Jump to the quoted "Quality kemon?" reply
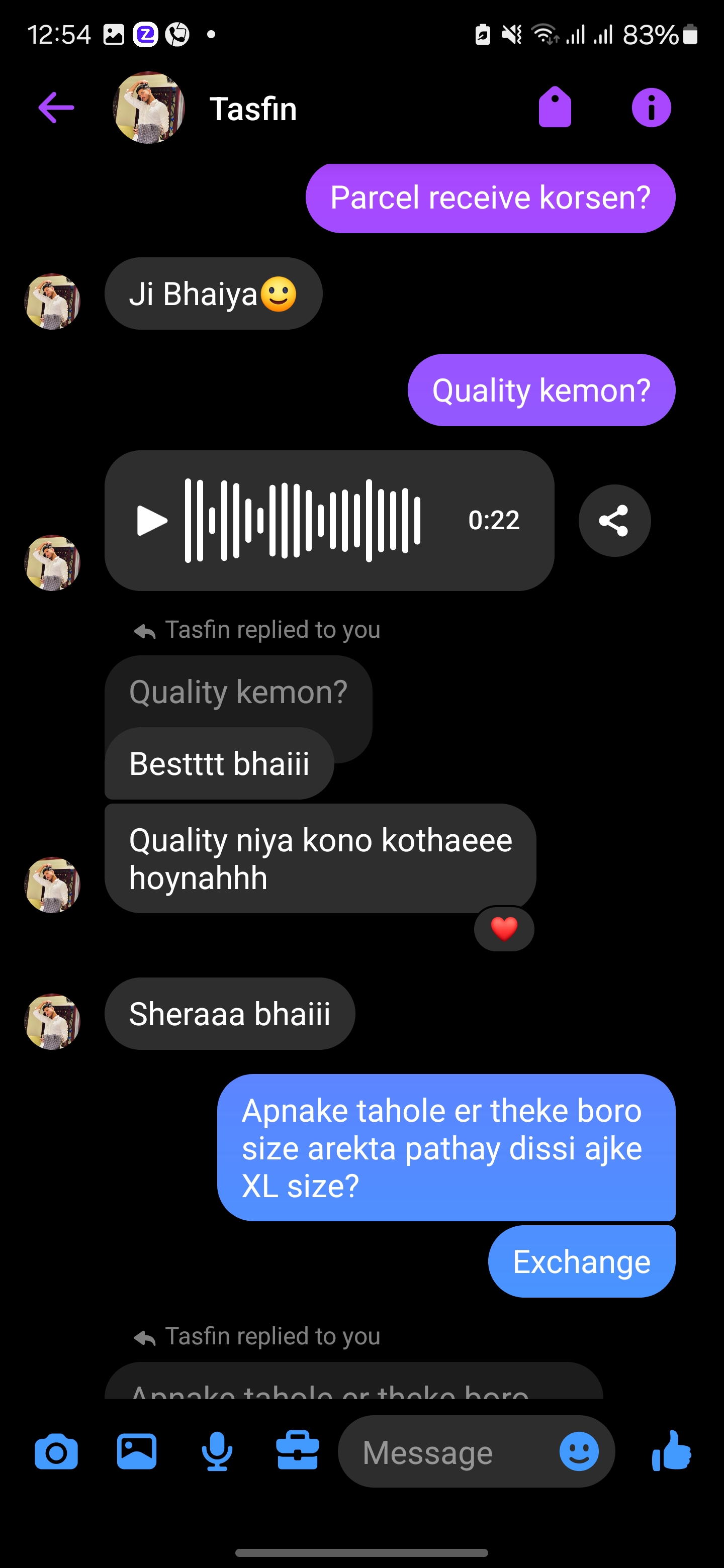 pos(237,693)
